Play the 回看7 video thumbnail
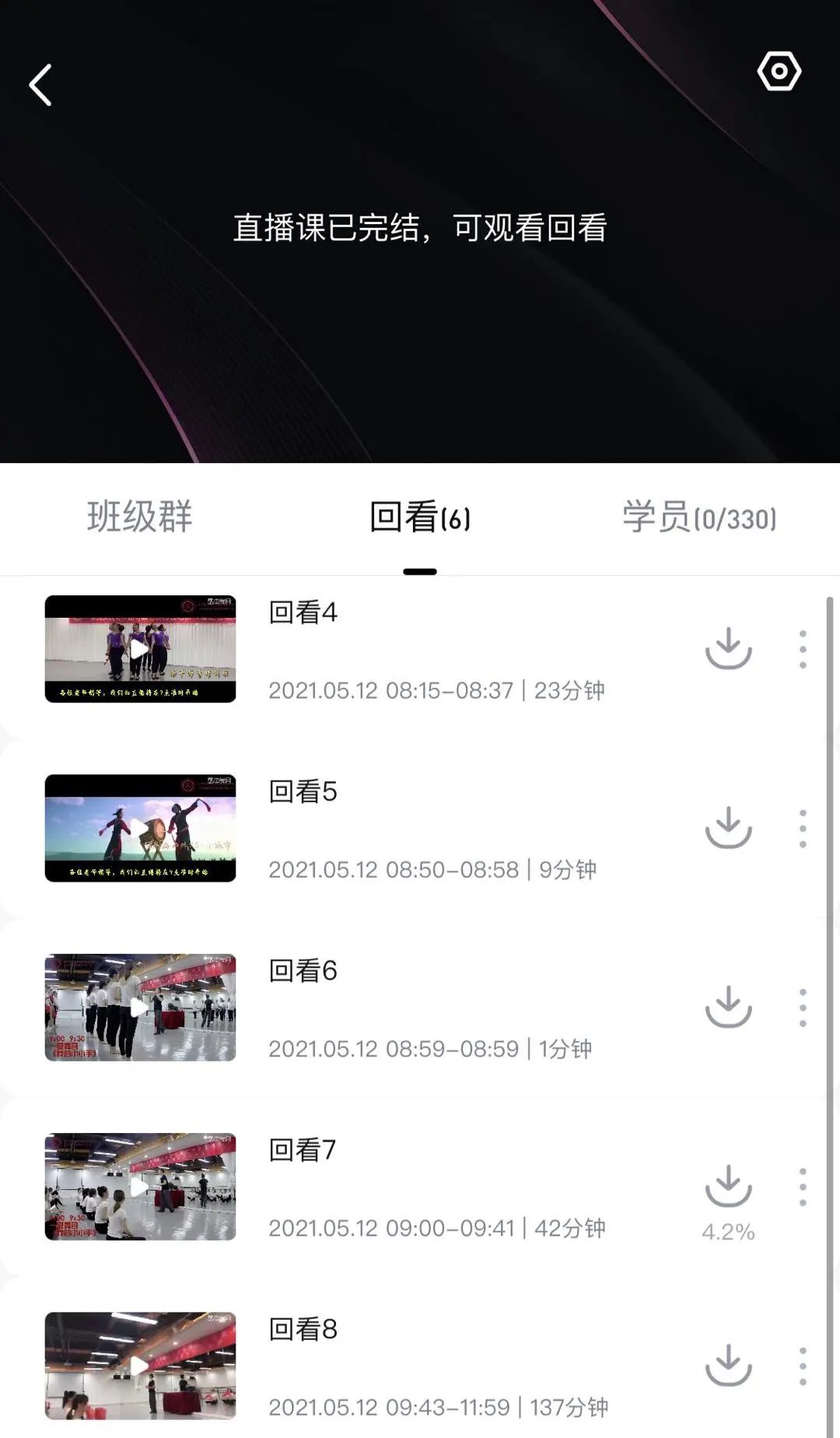 140,1187
